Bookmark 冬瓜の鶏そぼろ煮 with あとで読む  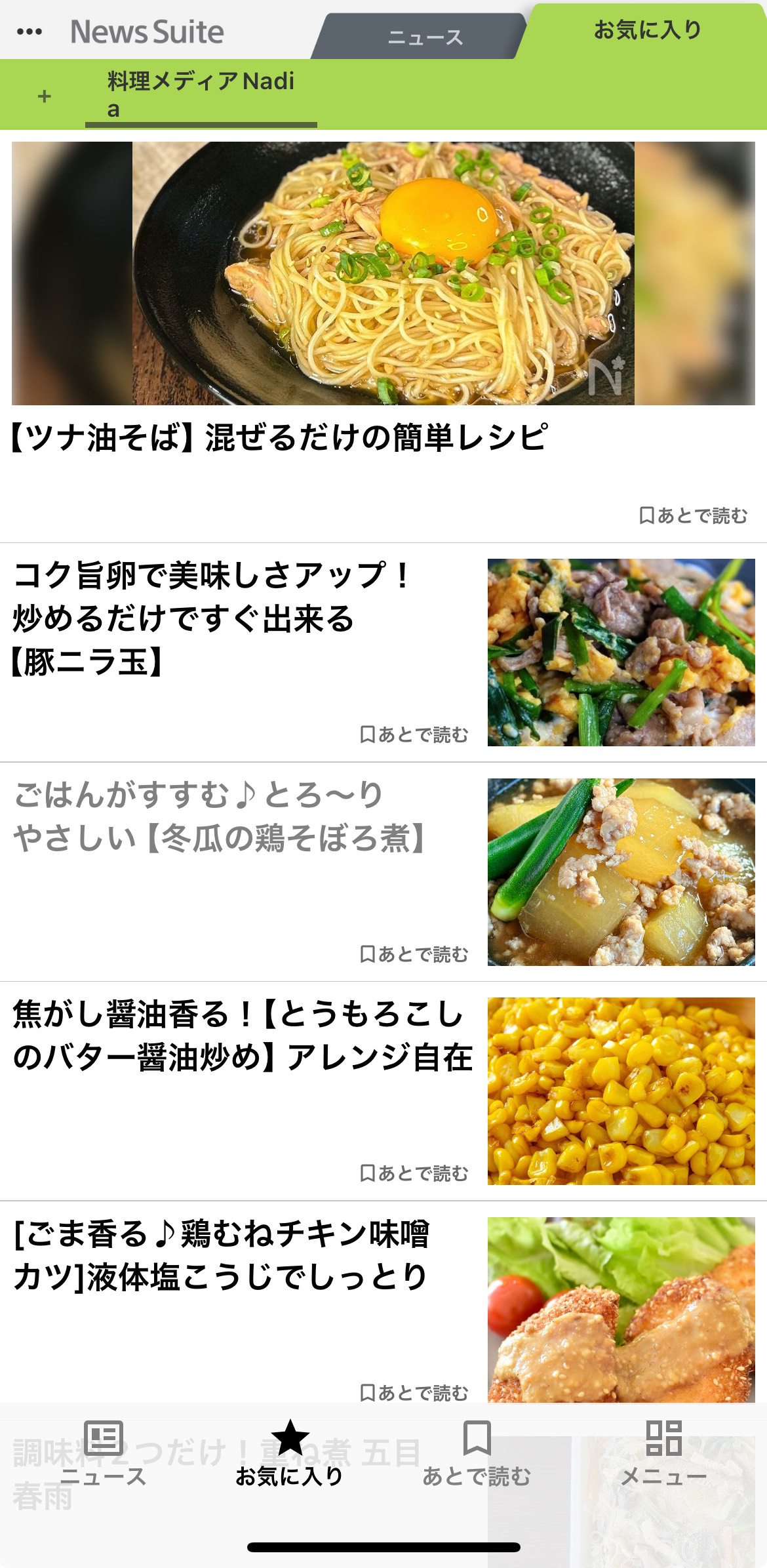coord(414,954)
